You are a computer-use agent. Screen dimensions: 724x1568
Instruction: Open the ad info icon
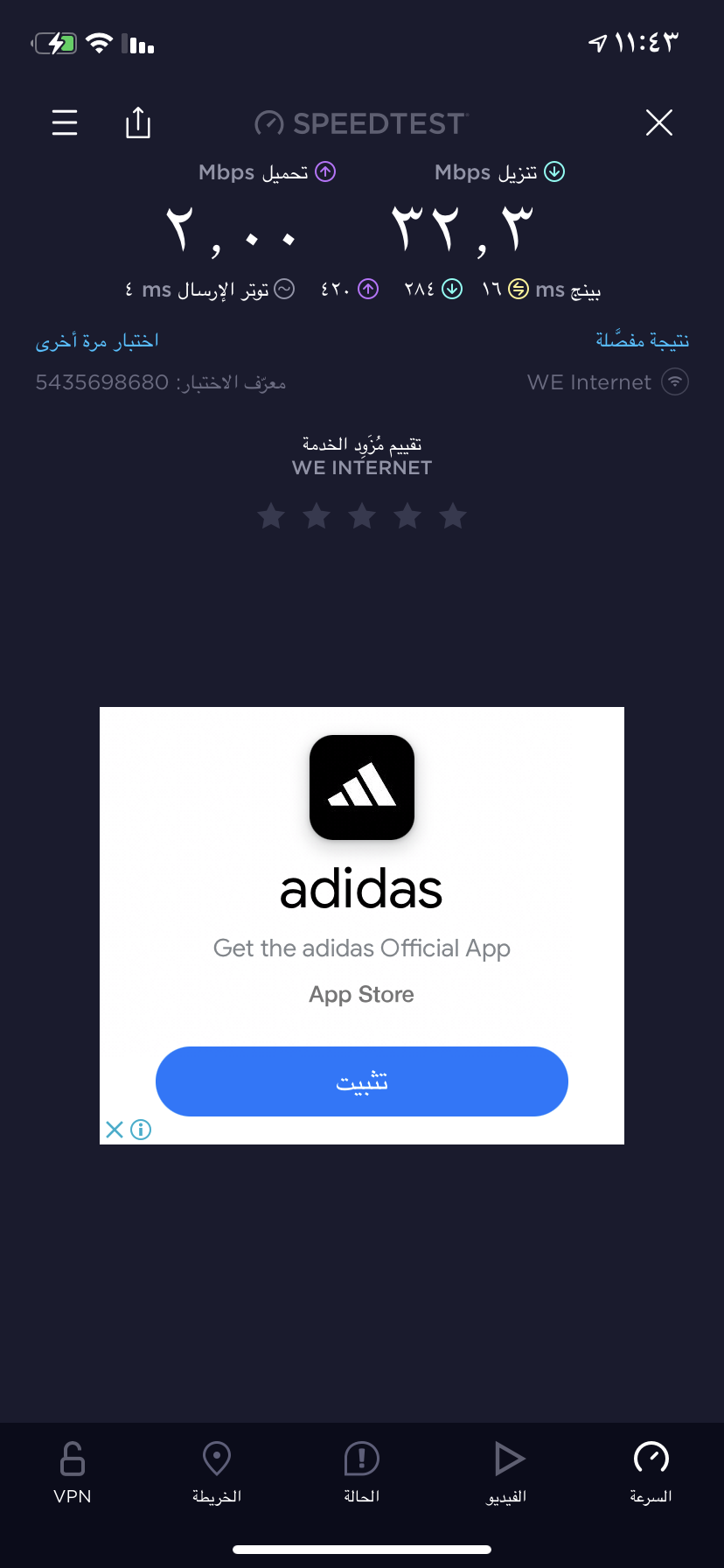point(141,1130)
